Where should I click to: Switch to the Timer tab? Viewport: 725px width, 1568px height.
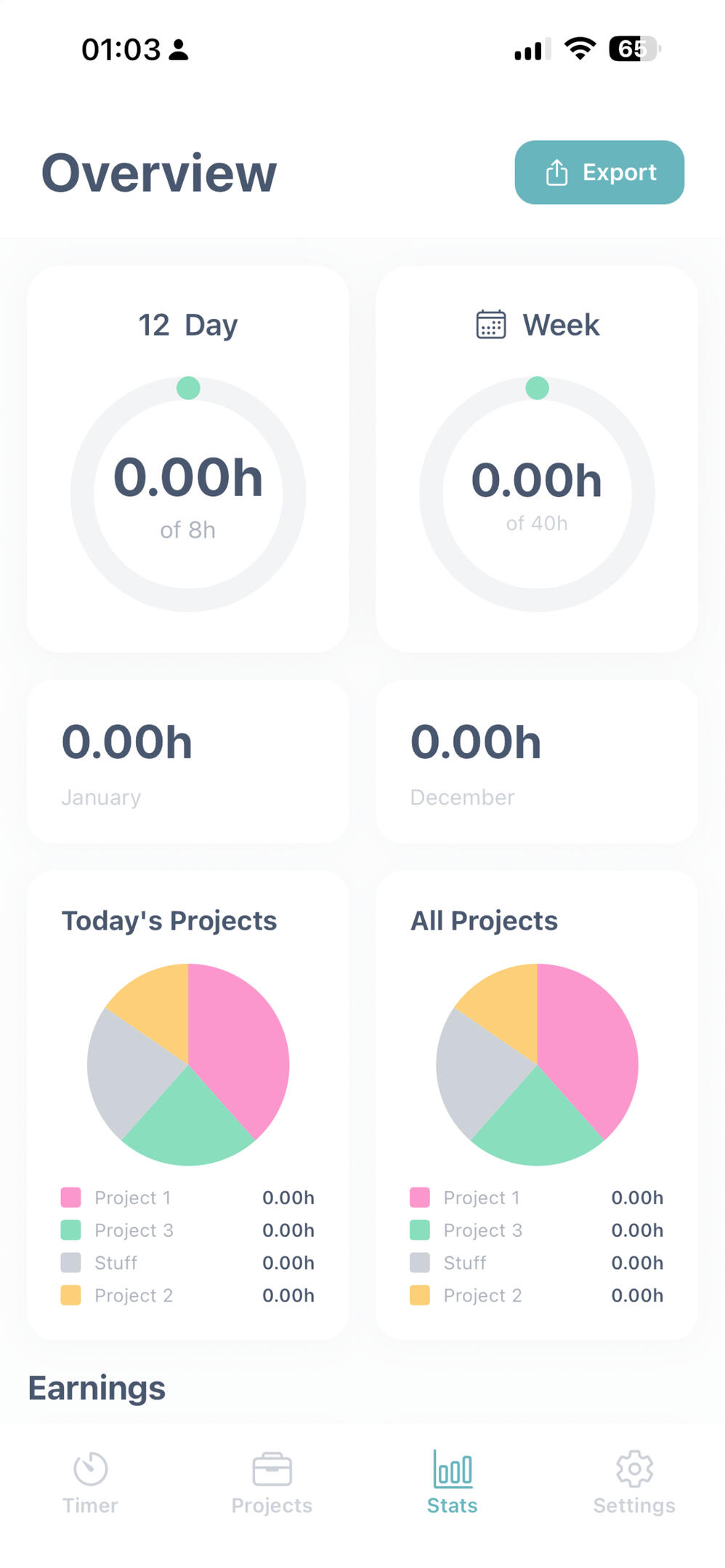90,1482
